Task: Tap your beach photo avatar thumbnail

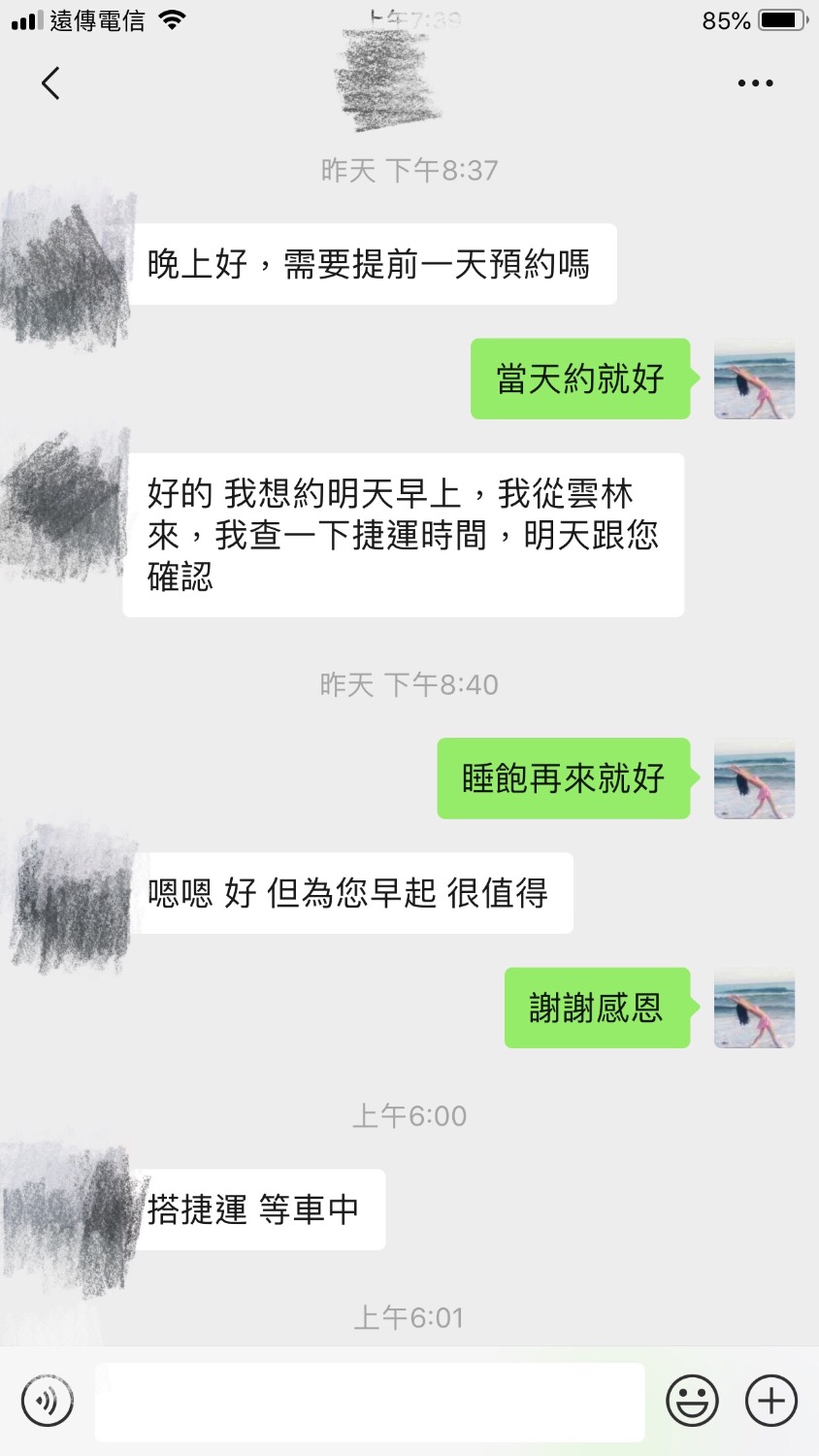Action: [754, 1009]
